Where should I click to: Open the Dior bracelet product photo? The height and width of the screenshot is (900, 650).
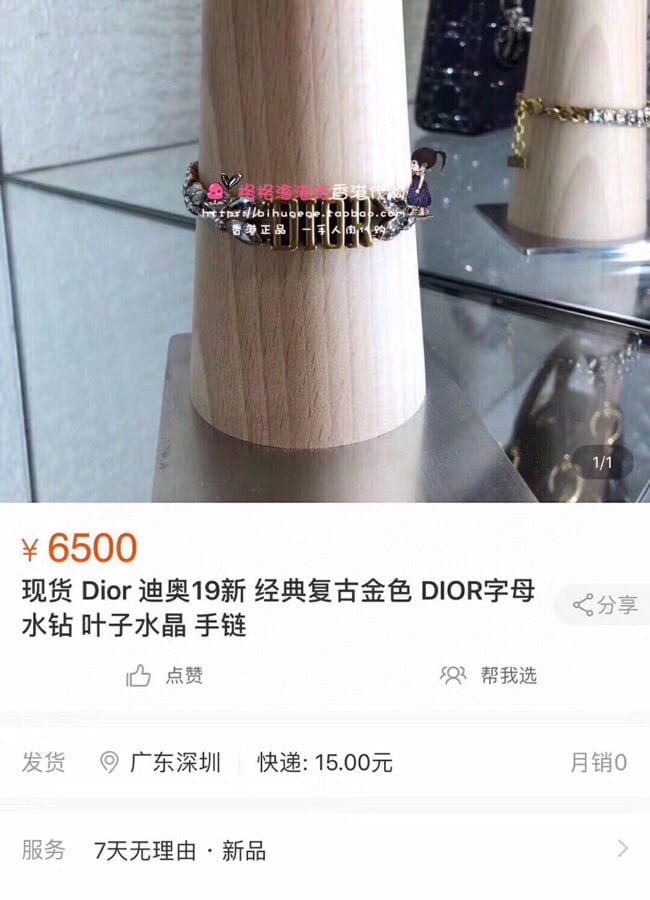coord(324,250)
